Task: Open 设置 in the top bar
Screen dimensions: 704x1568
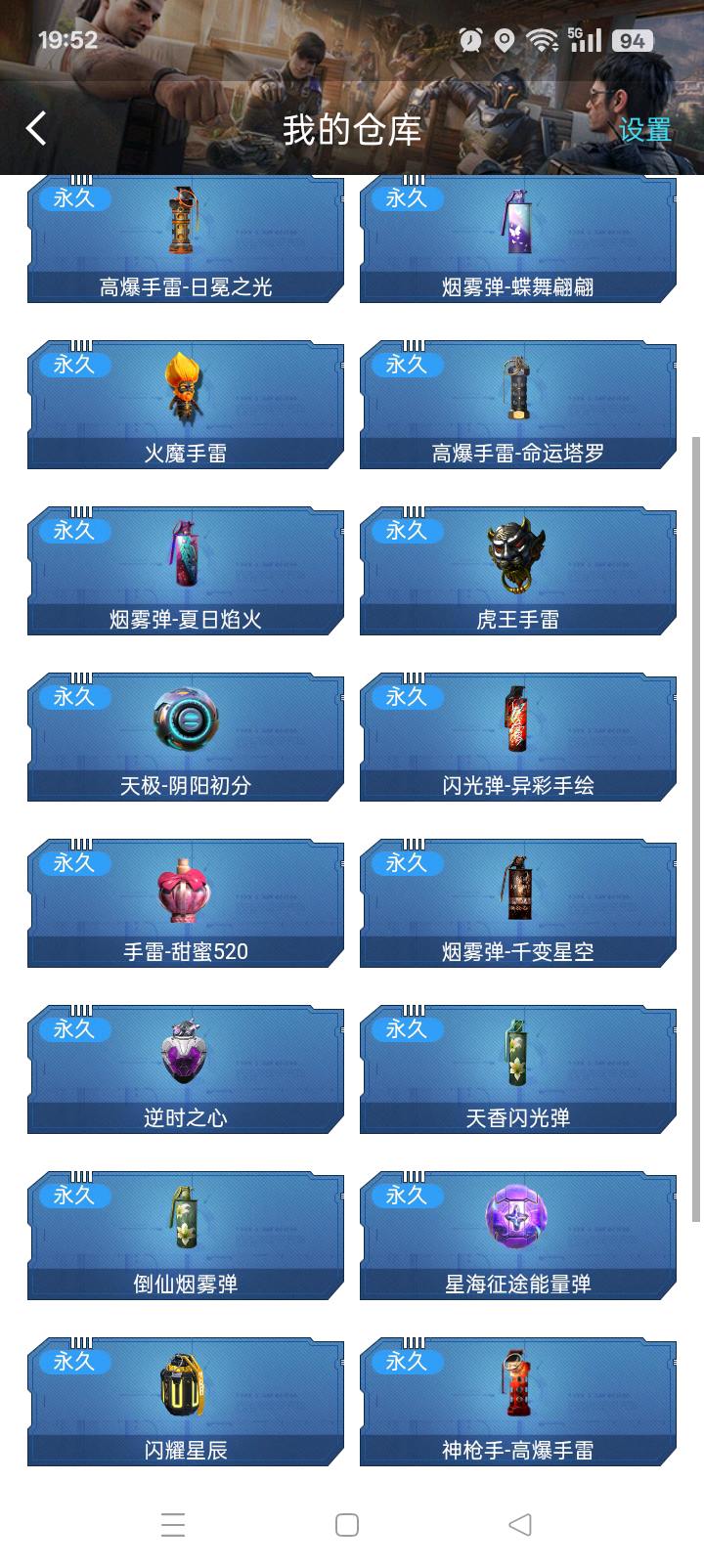Action: click(x=644, y=130)
